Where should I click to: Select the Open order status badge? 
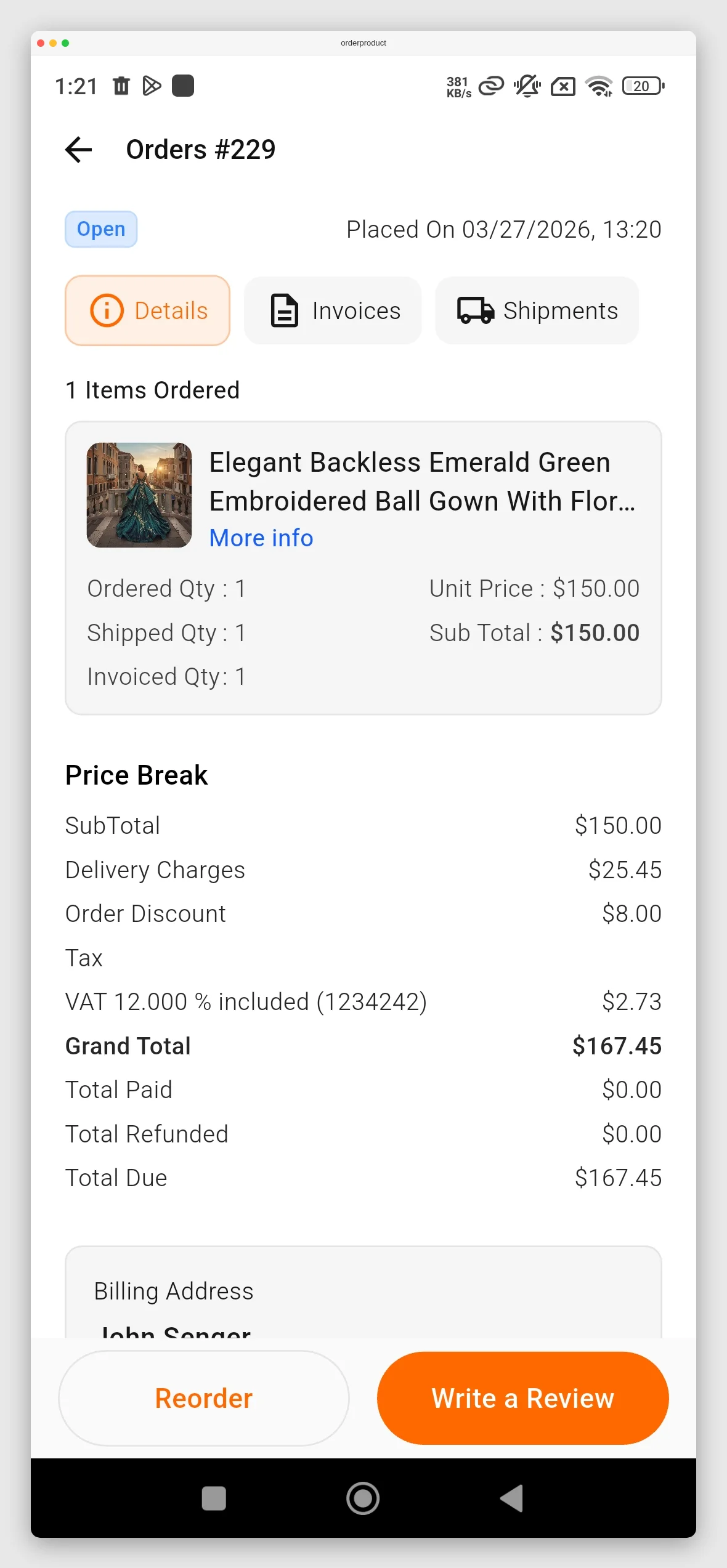(x=101, y=228)
